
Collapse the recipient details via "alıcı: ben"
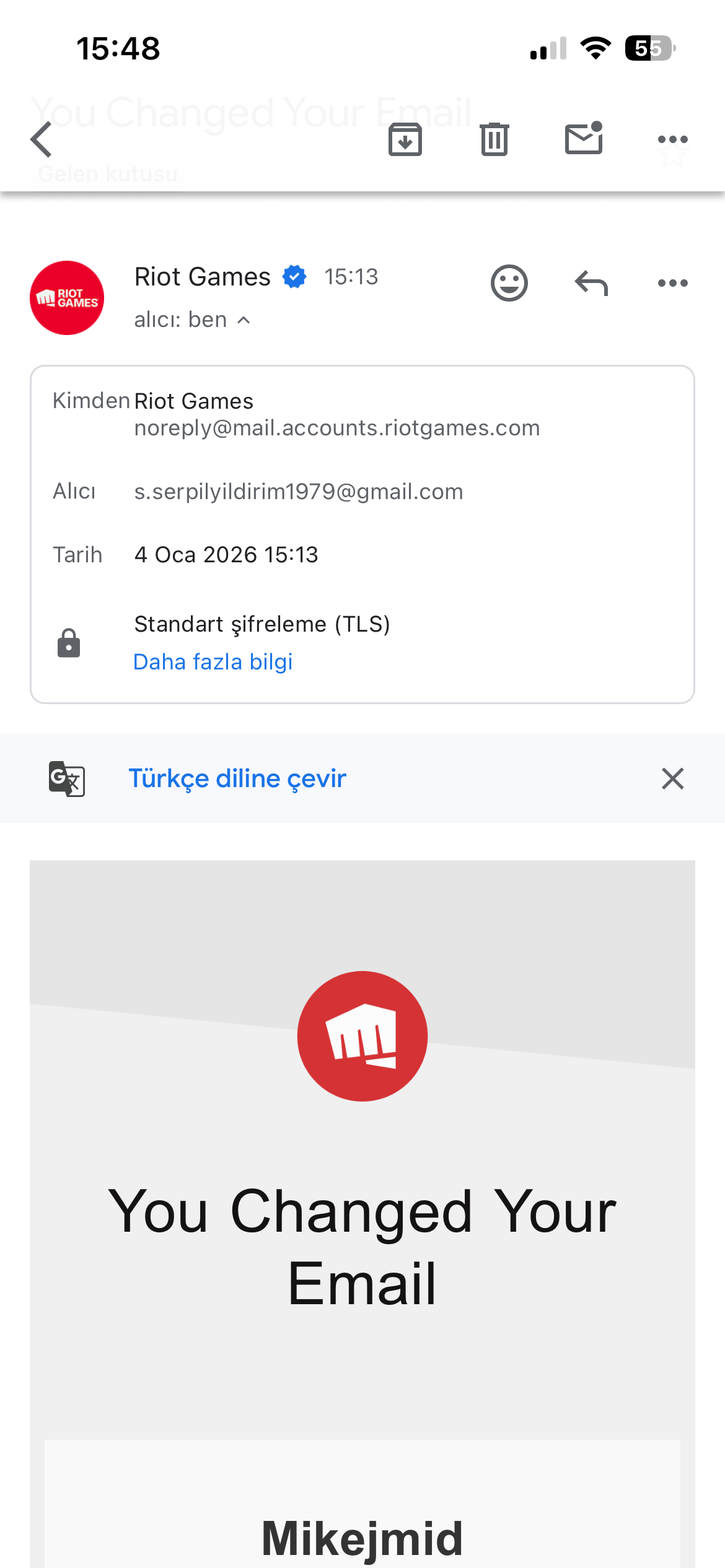[193, 320]
